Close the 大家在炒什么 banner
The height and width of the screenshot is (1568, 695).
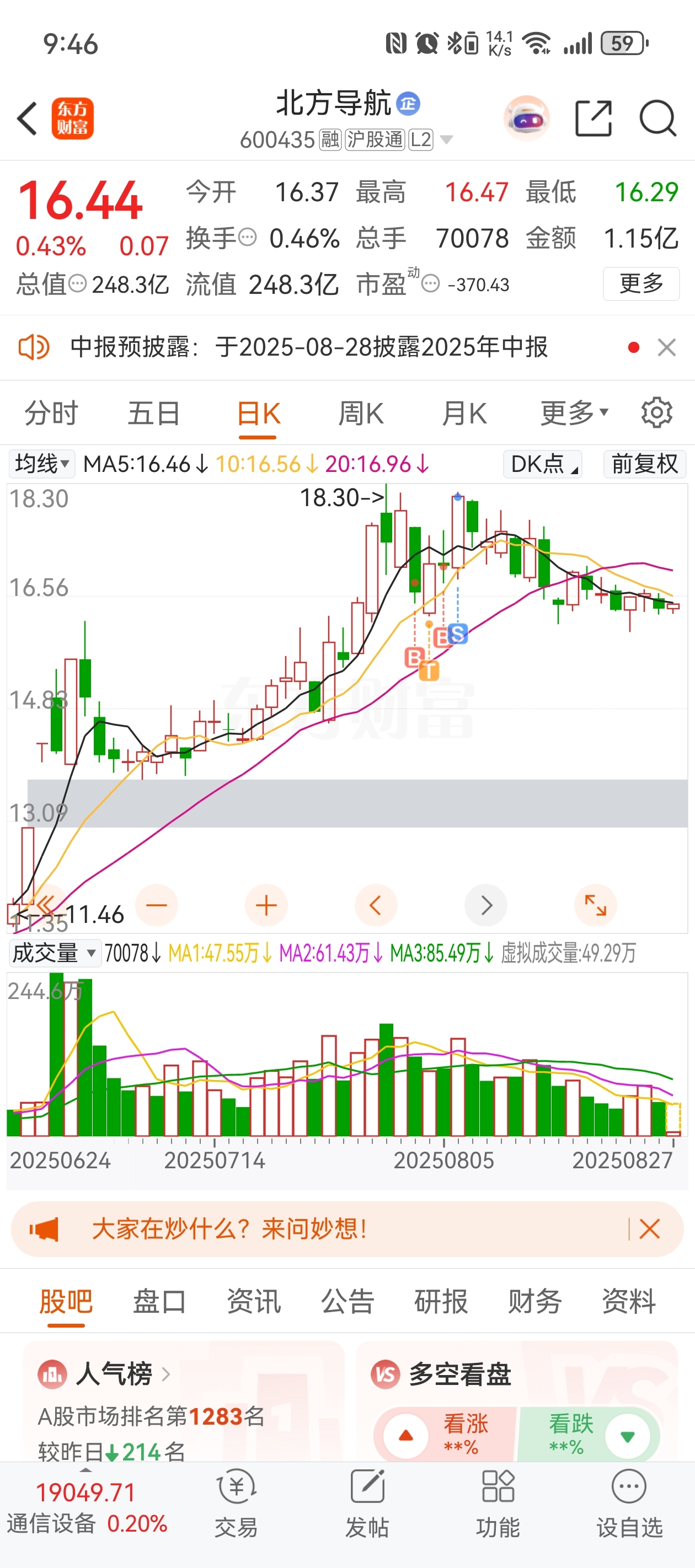tap(650, 1229)
